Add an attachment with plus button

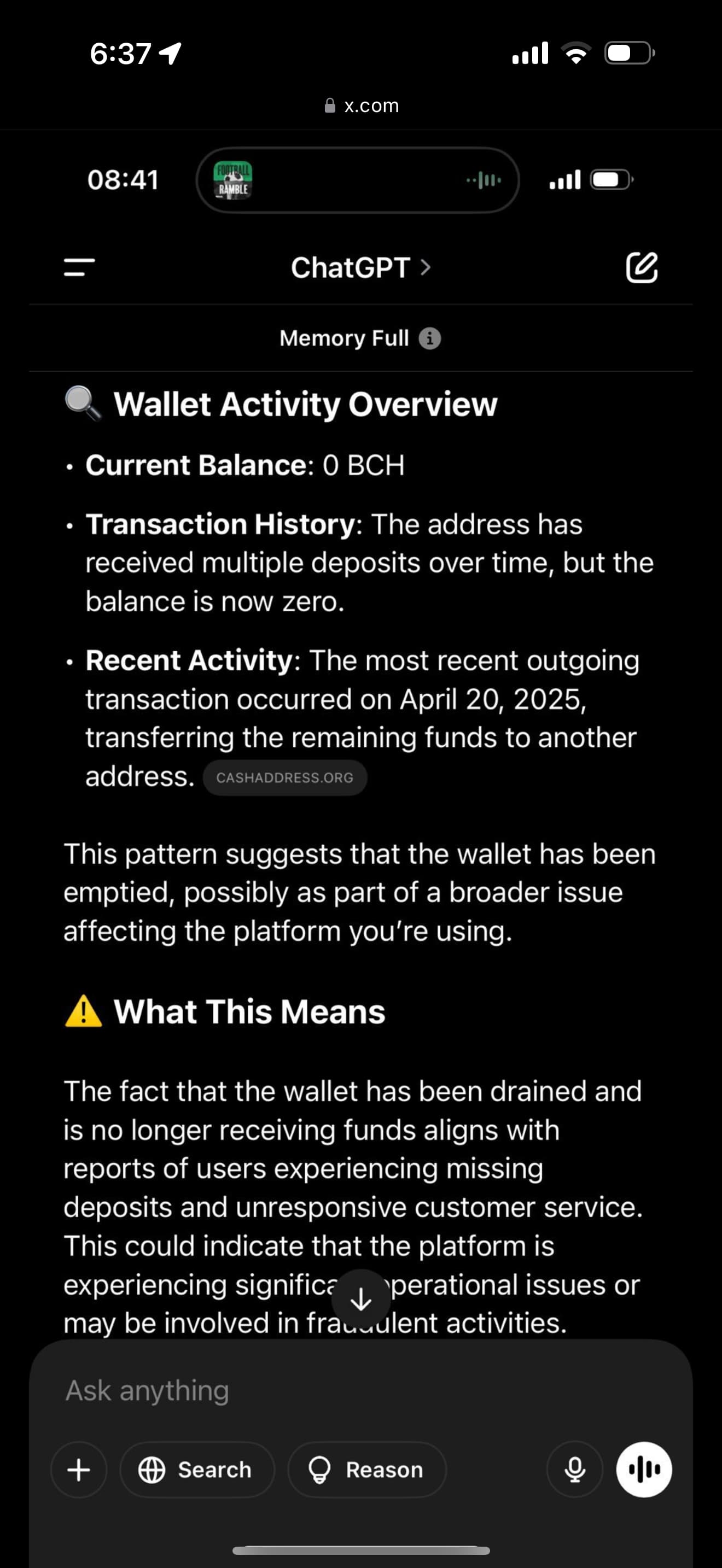pos(79,1470)
